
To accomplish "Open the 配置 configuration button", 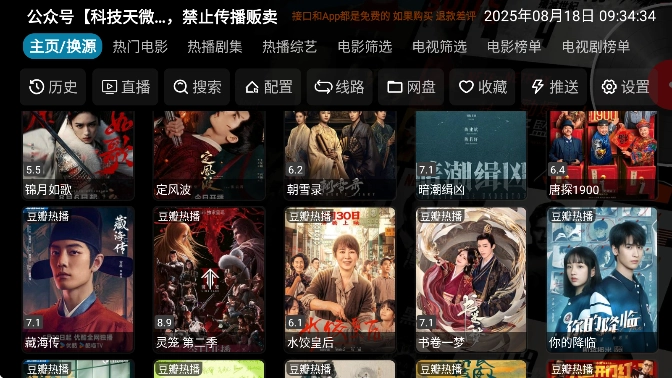I will click(x=268, y=87).
